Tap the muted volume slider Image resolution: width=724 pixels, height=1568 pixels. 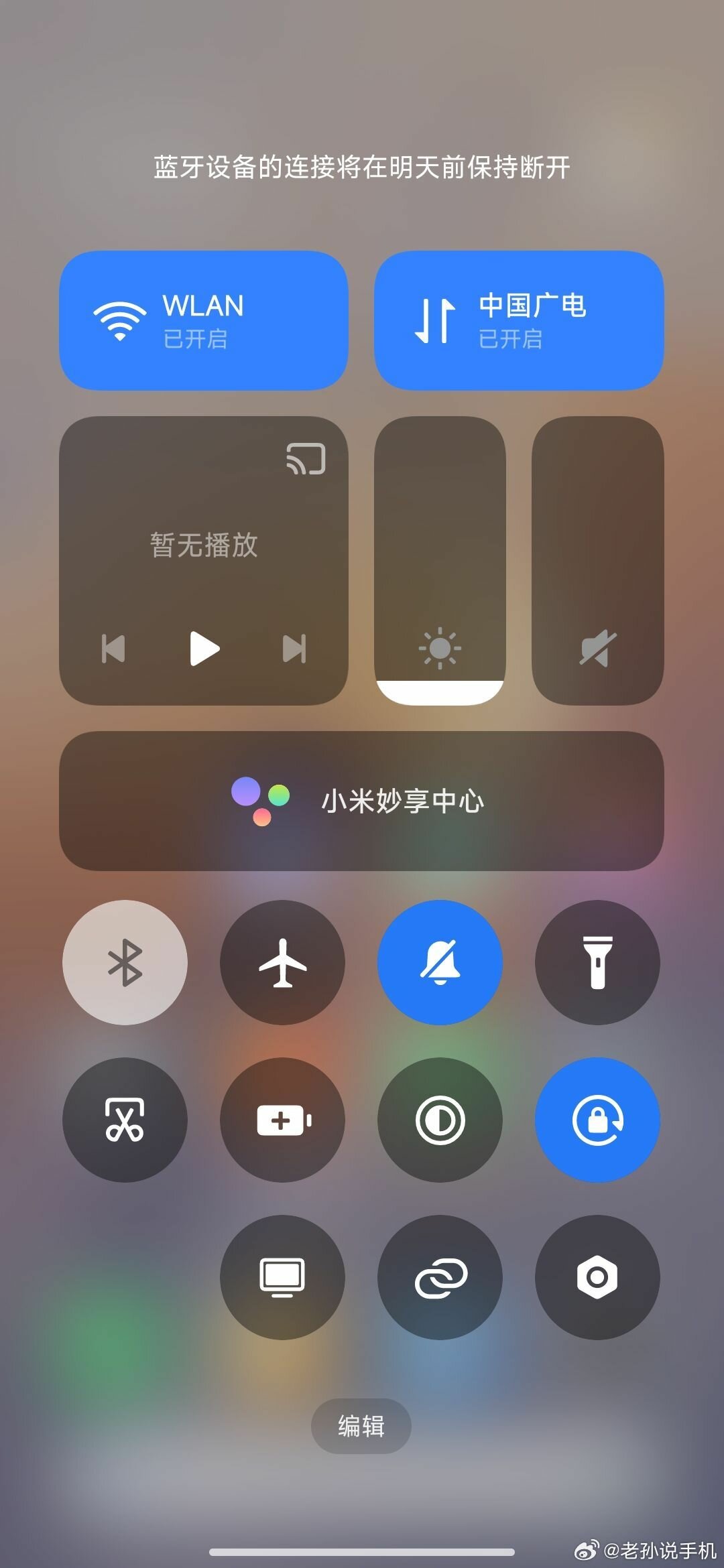click(x=598, y=560)
